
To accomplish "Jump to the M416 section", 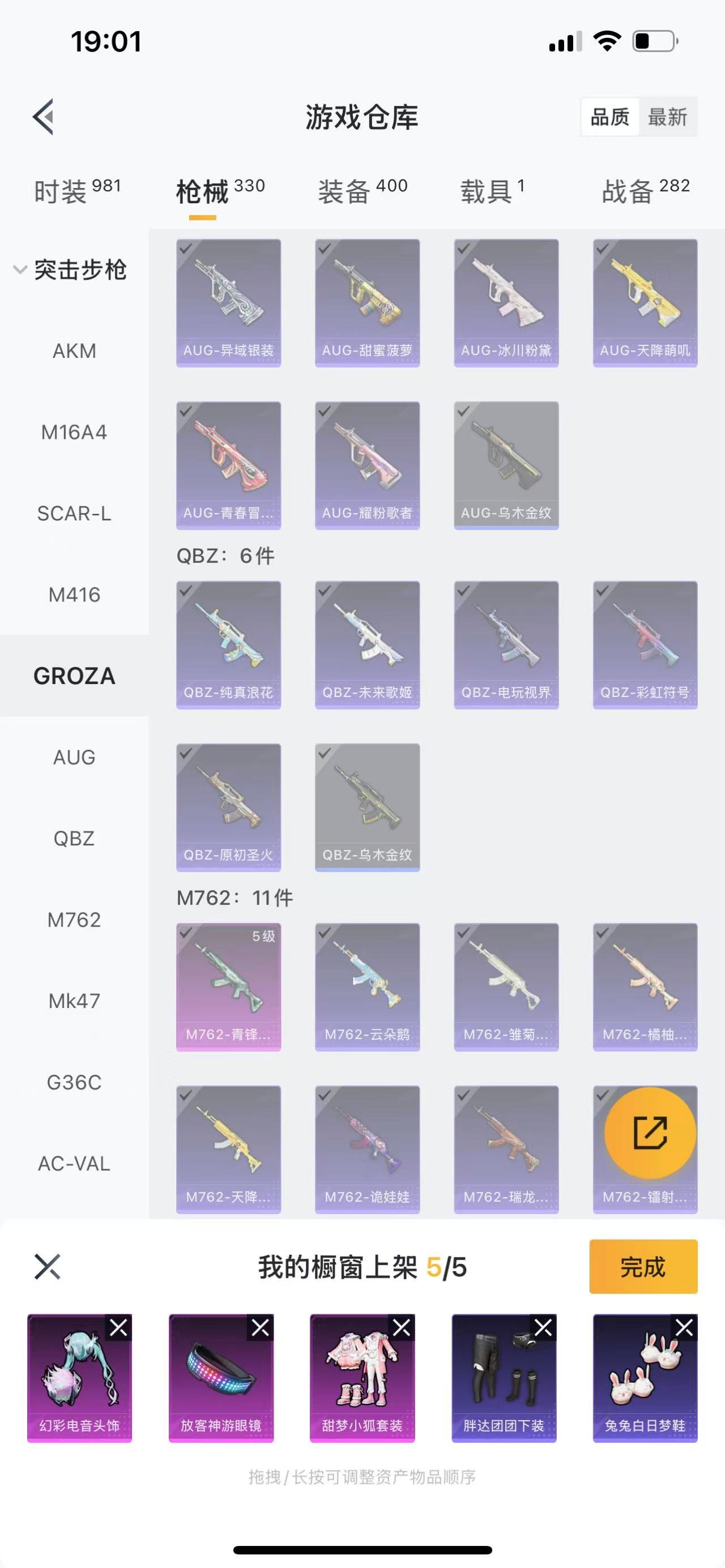I will [74, 595].
